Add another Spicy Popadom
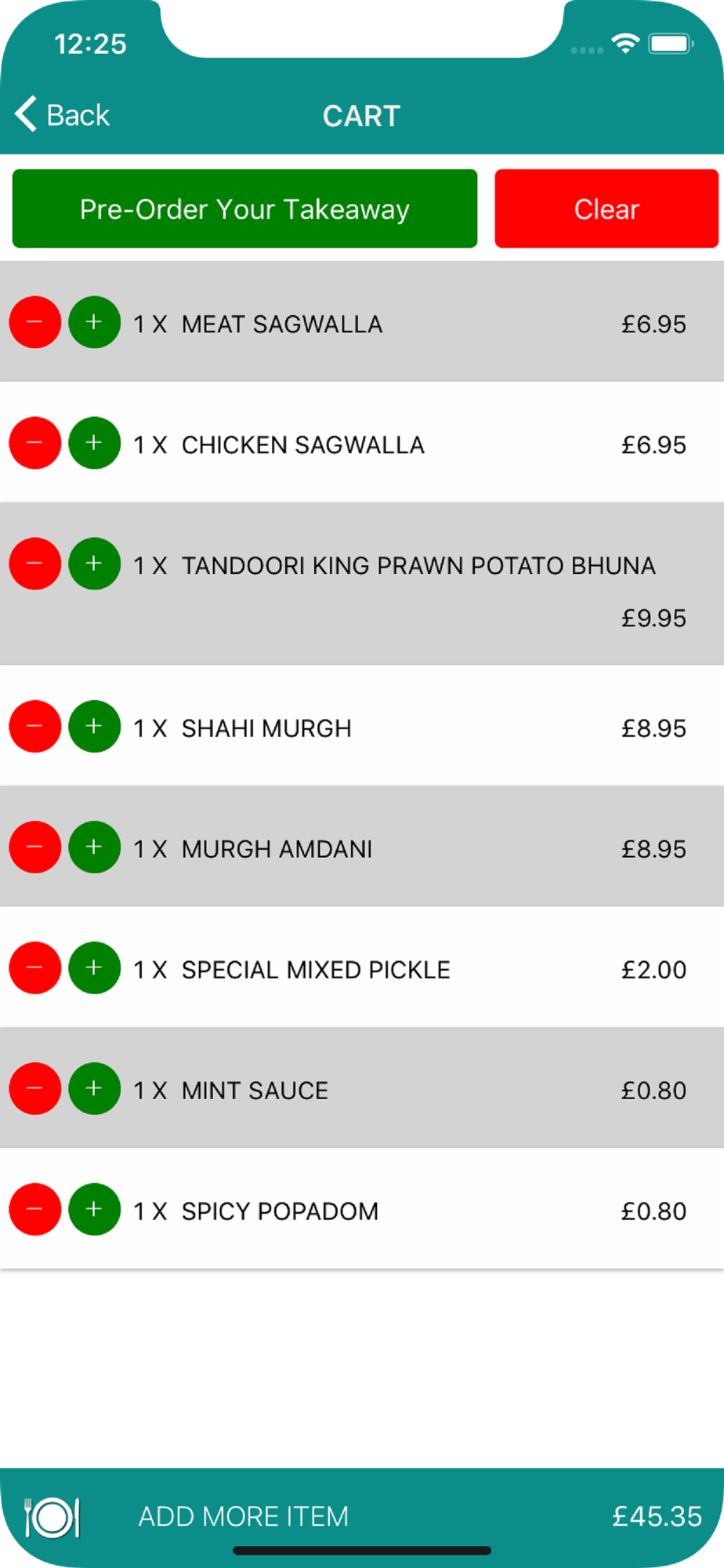This screenshot has width=724, height=1568. pyautogui.click(x=95, y=1209)
